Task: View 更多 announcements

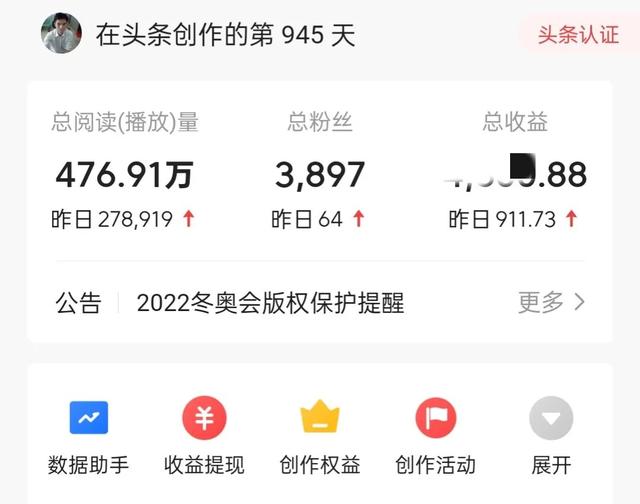Action: [551, 302]
